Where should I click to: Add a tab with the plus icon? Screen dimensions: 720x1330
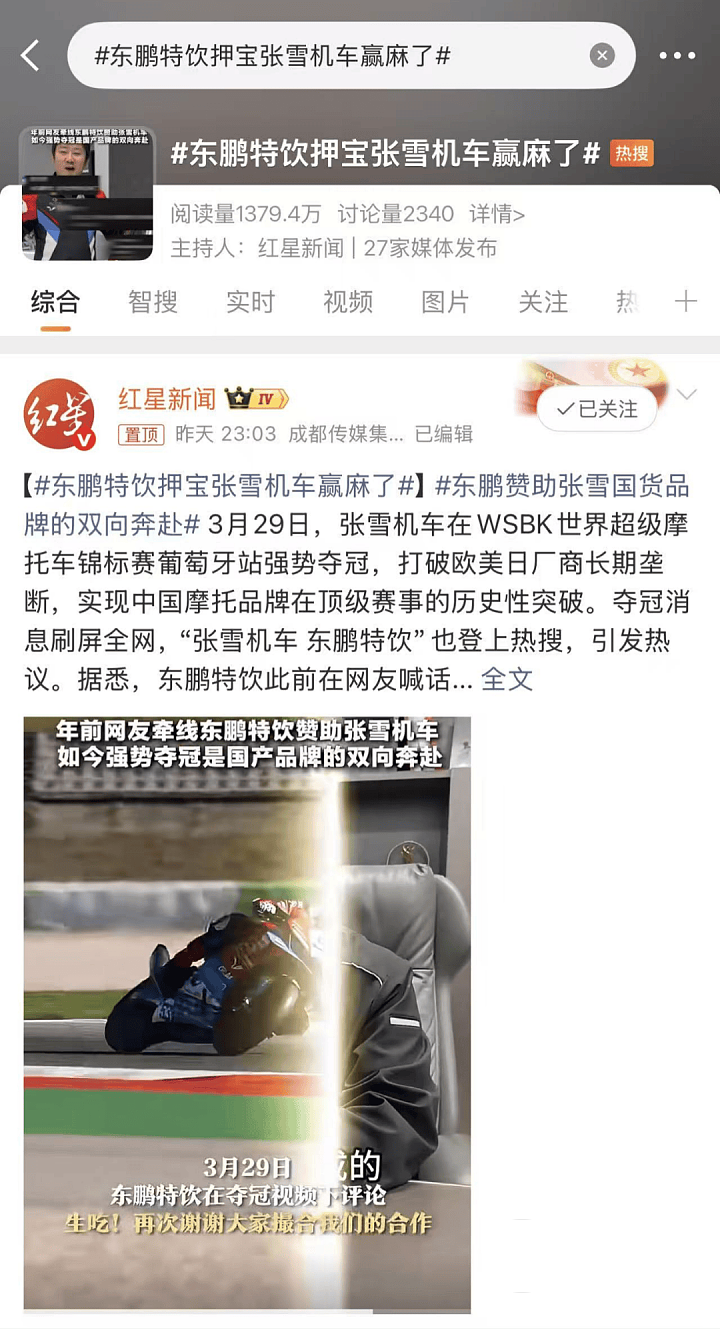click(686, 302)
